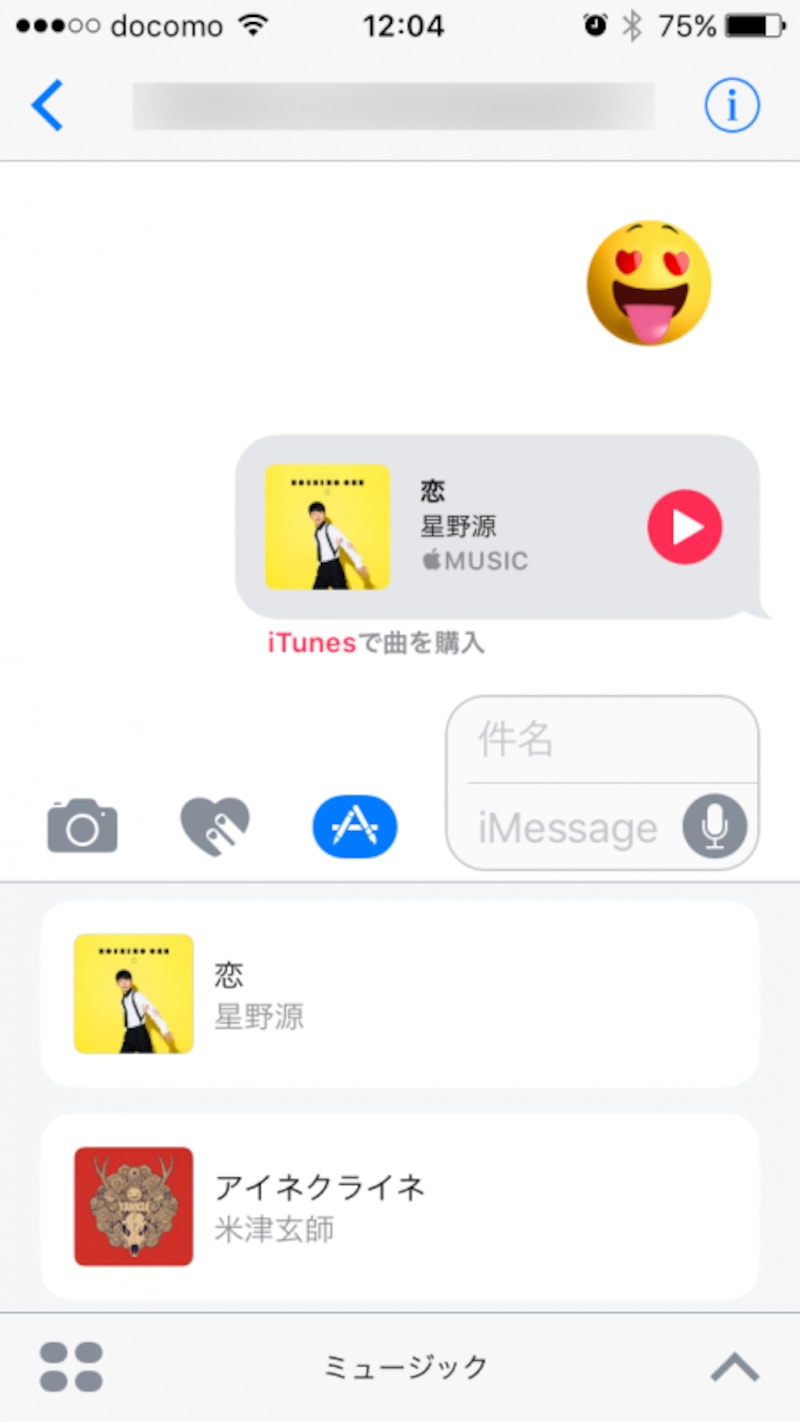Screen dimensions: 800x1422
Task: Open the camera icon in Messages
Action: (x=82, y=826)
